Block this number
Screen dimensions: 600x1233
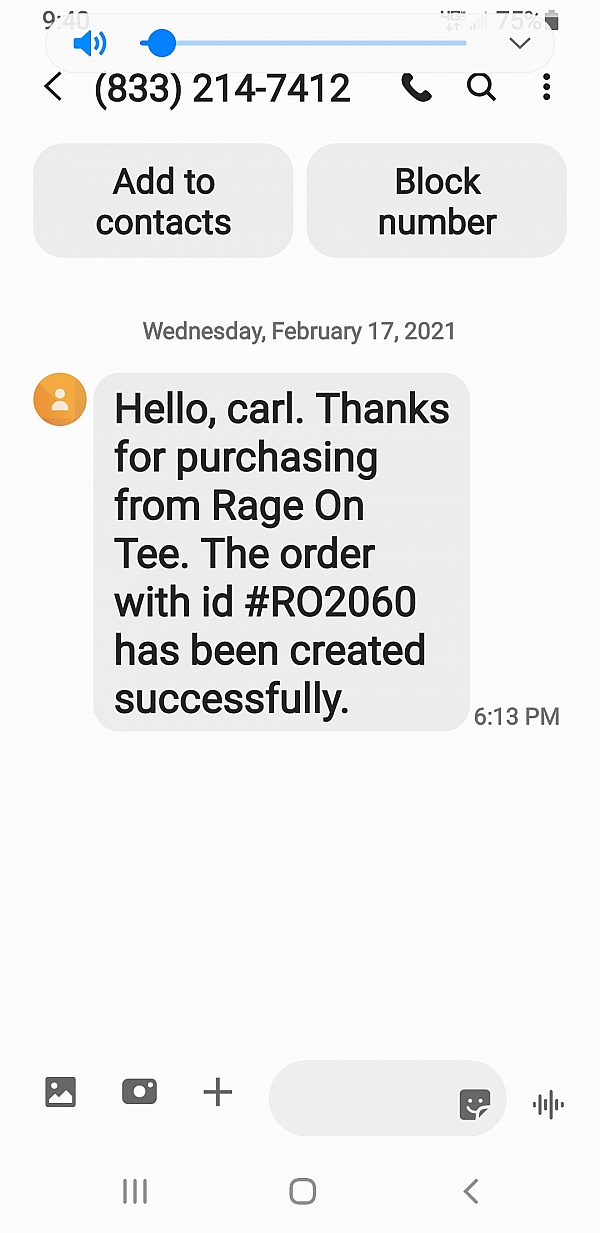pyautogui.click(x=437, y=201)
